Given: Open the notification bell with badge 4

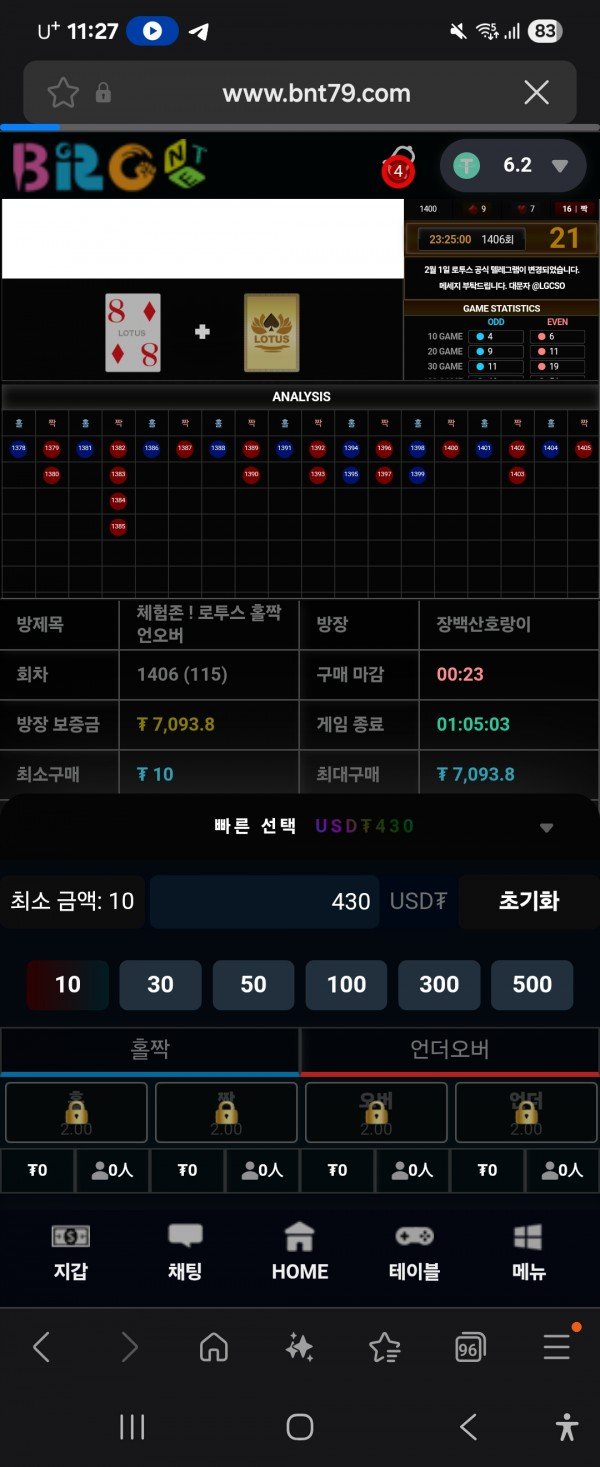Looking at the screenshot, I should tap(399, 168).
